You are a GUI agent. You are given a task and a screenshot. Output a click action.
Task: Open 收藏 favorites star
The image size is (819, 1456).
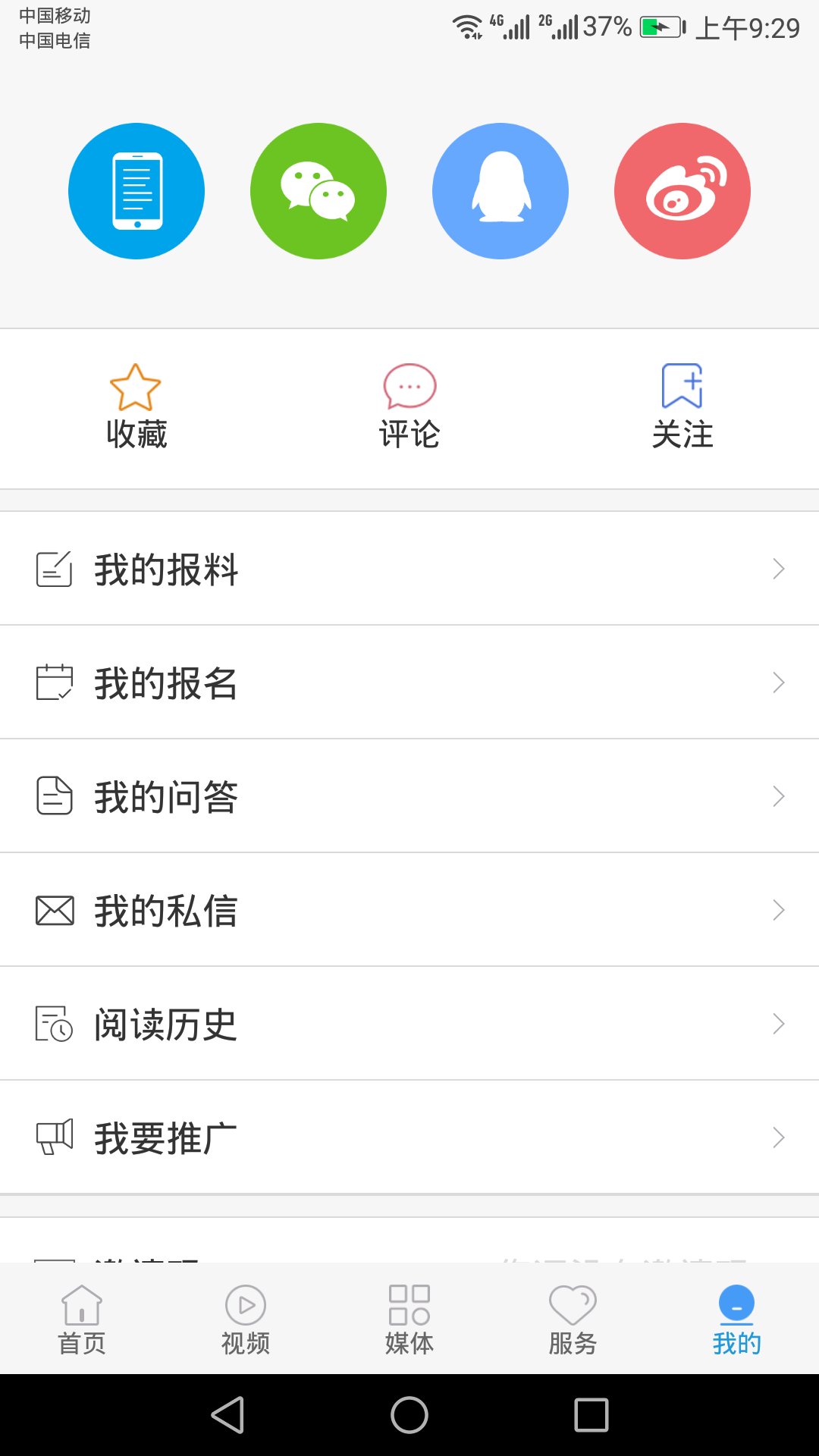click(x=136, y=402)
